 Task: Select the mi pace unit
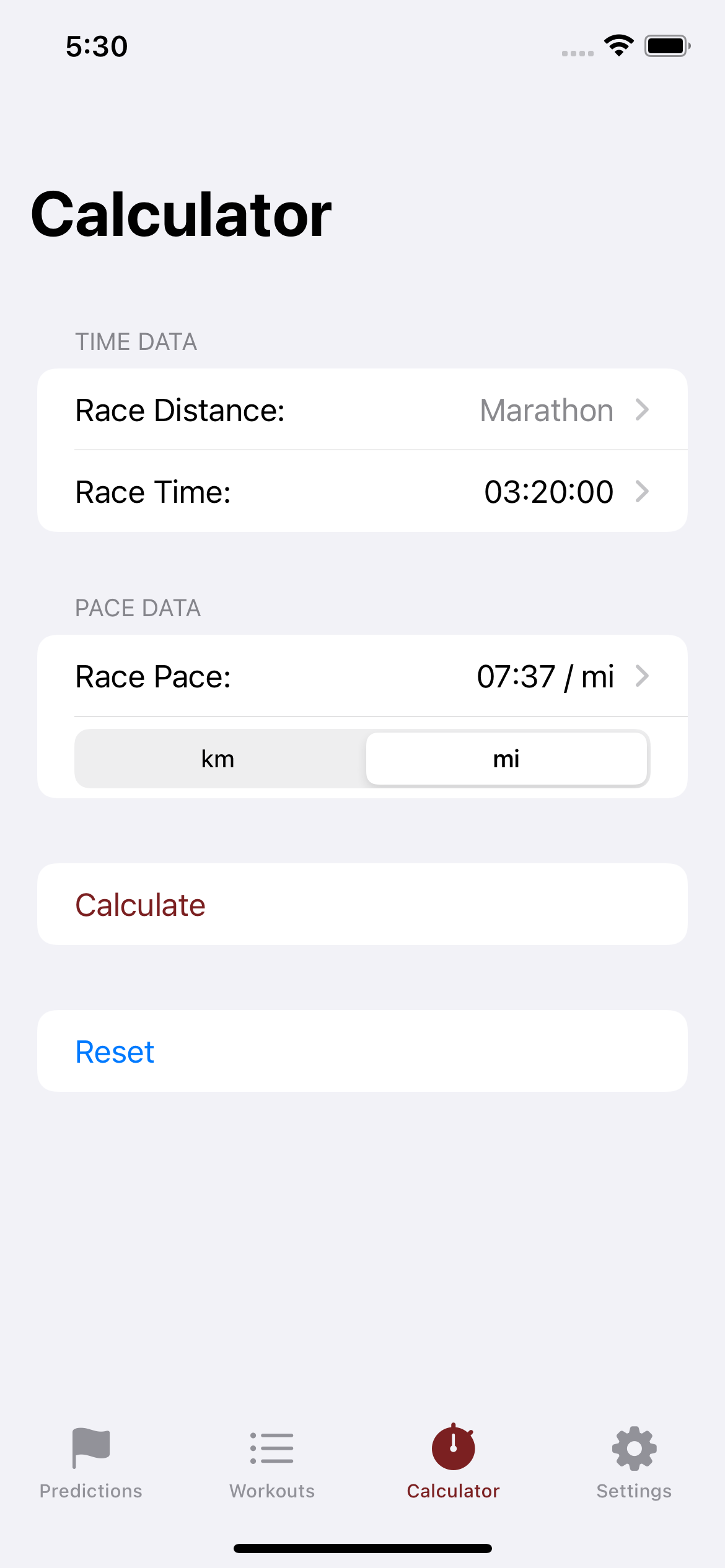tap(506, 759)
